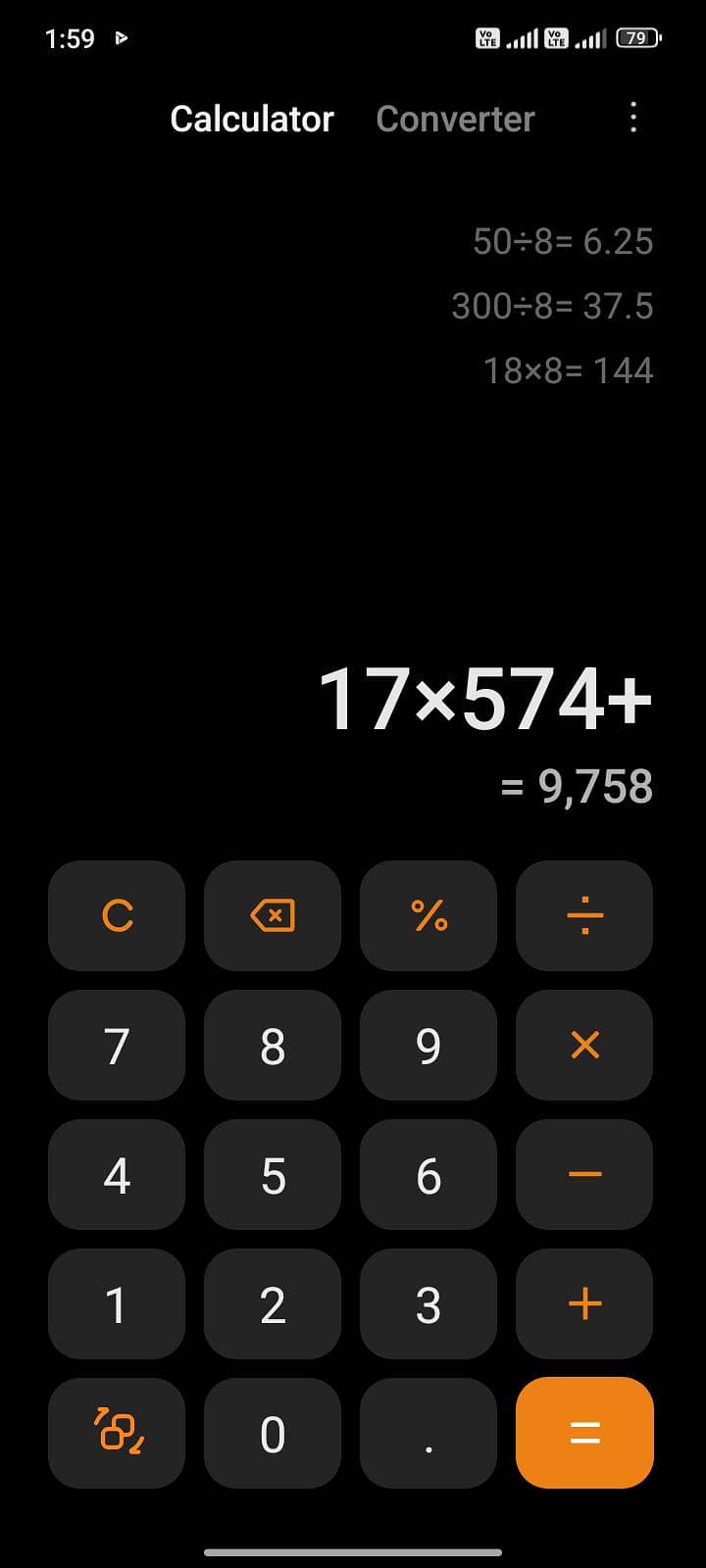Insert a decimal point
Image resolution: width=706 pixels, height=1568 pixels.
(429, 1434)
